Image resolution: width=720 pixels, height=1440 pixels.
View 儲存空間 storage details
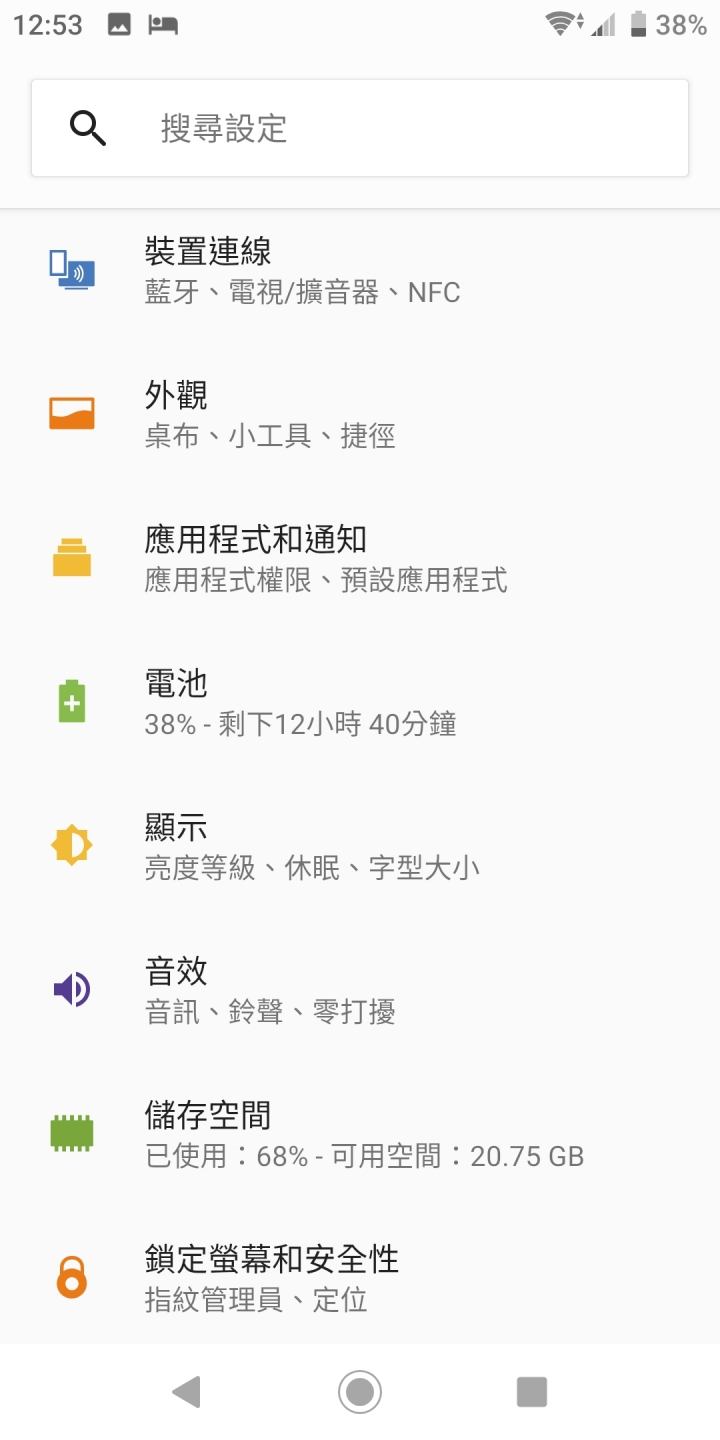point(360,1133)
